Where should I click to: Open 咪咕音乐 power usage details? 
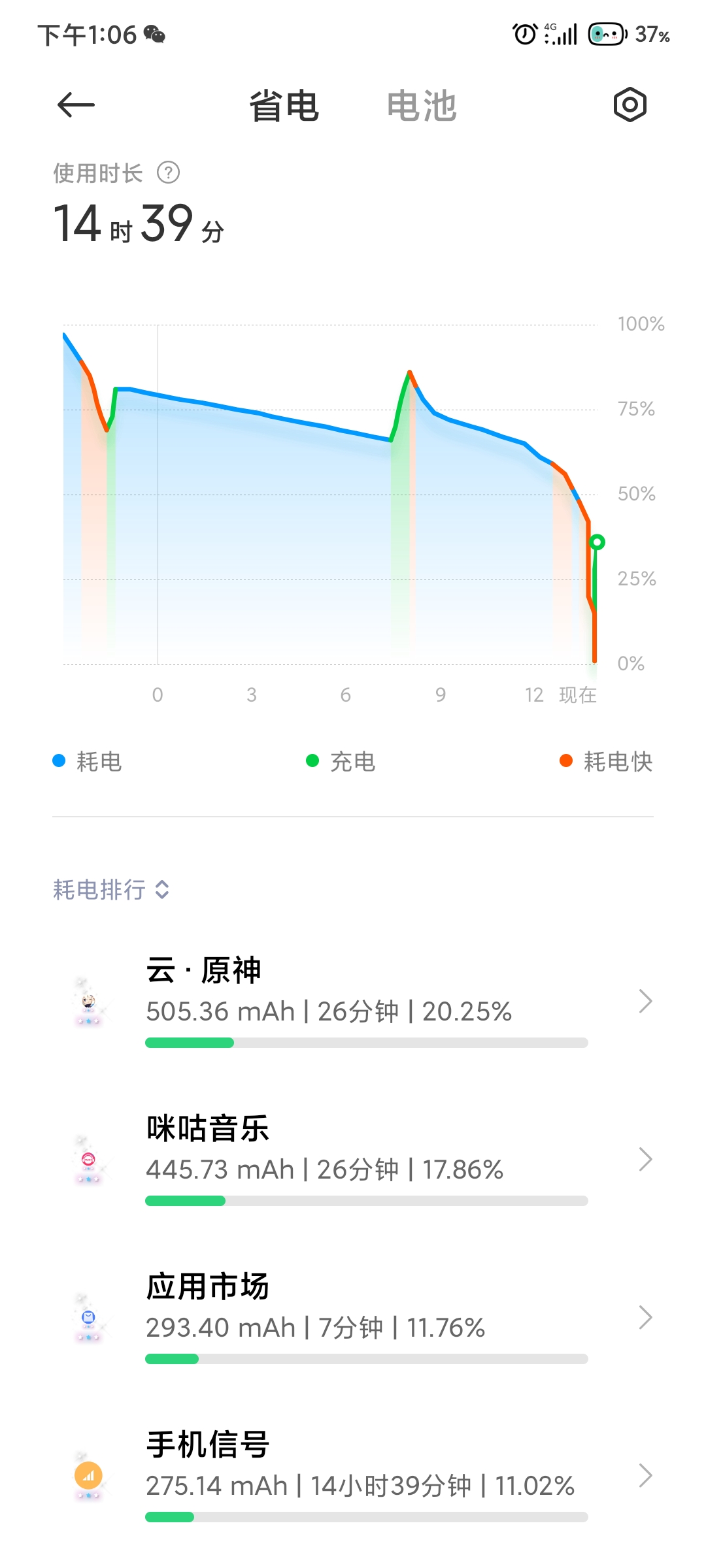(x=353, y=1159)
